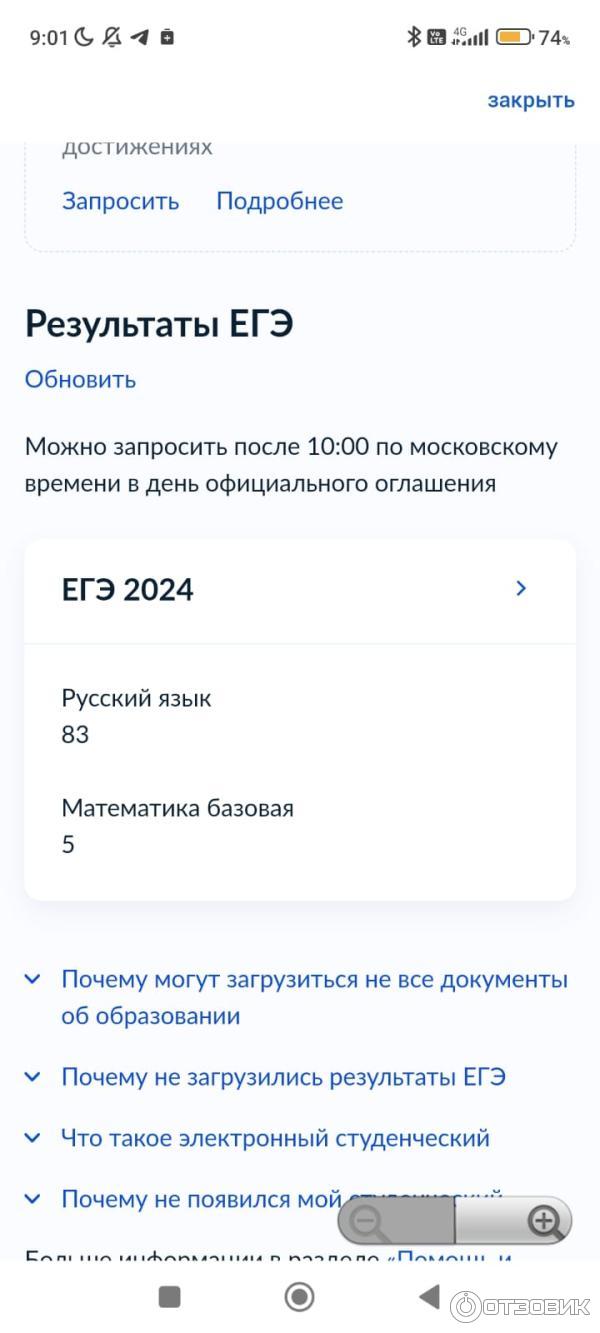The height and width of the screenshot is (1333, 600).
Task: Expand «Почему не загрузились результаты ЕГЭ»
Action: pyautogui.click(x=283, y=1077)
